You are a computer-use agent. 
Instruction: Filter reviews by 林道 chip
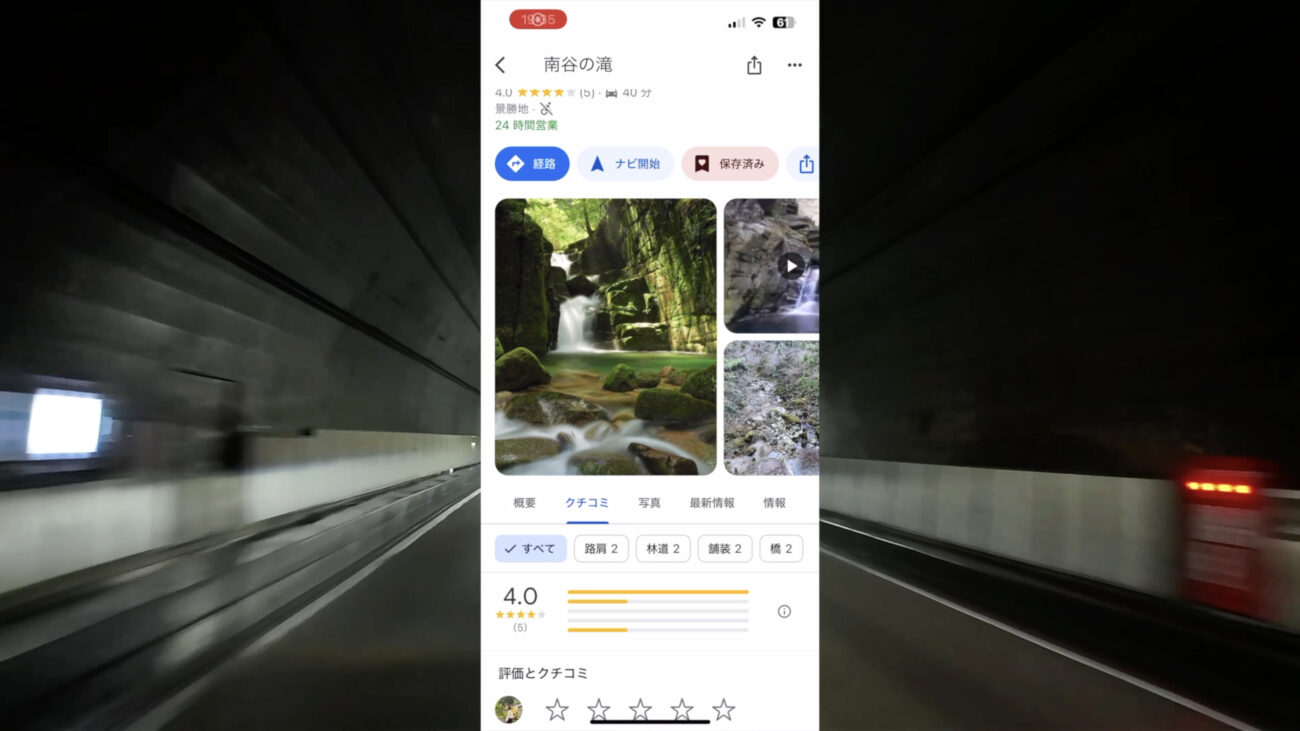coord(663,549)
